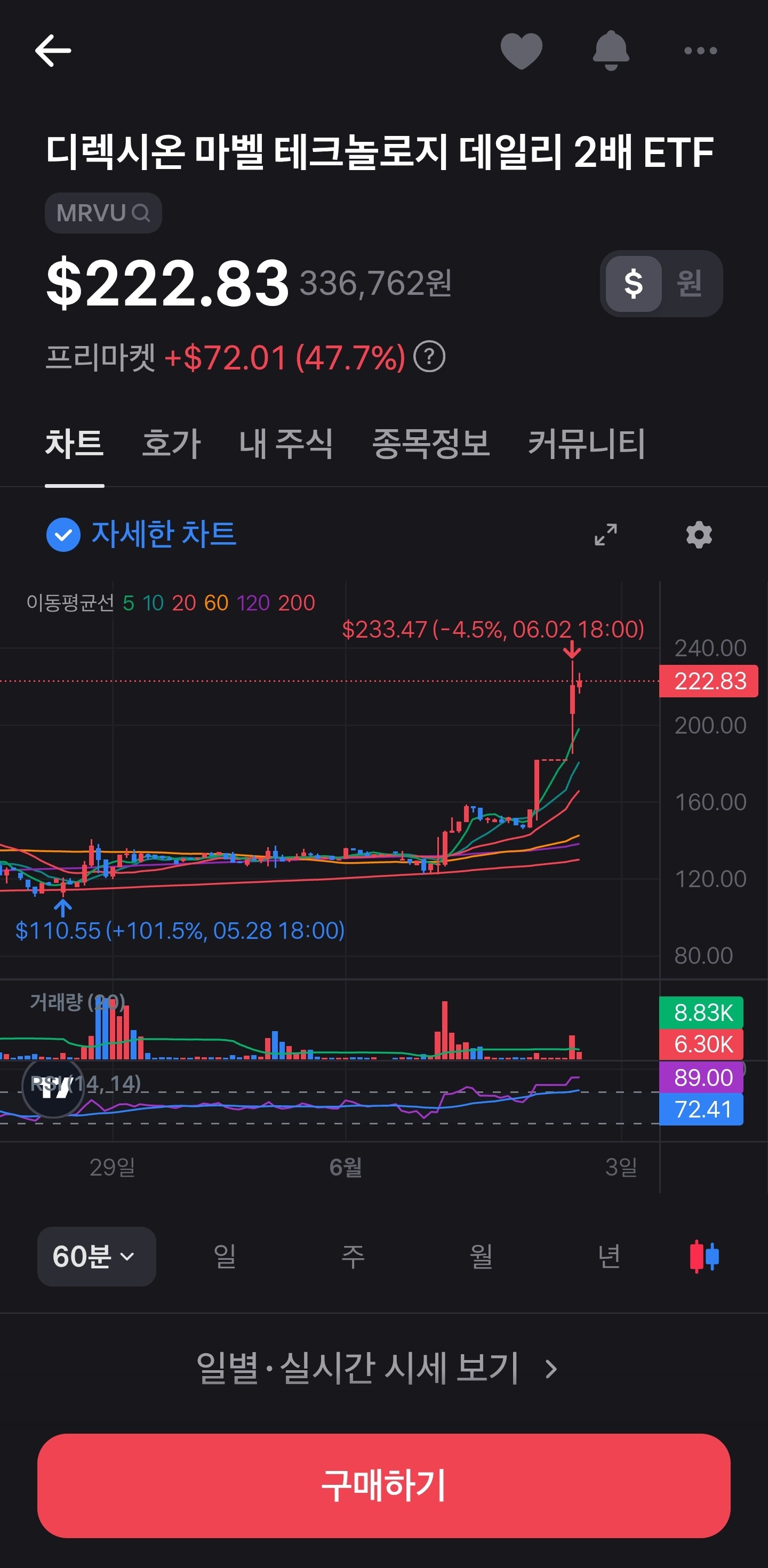Image resolution: width=768 pixels, height=1568 pixels.
Task: Go back using the arrow icon
Action: (x=53, y=51)
